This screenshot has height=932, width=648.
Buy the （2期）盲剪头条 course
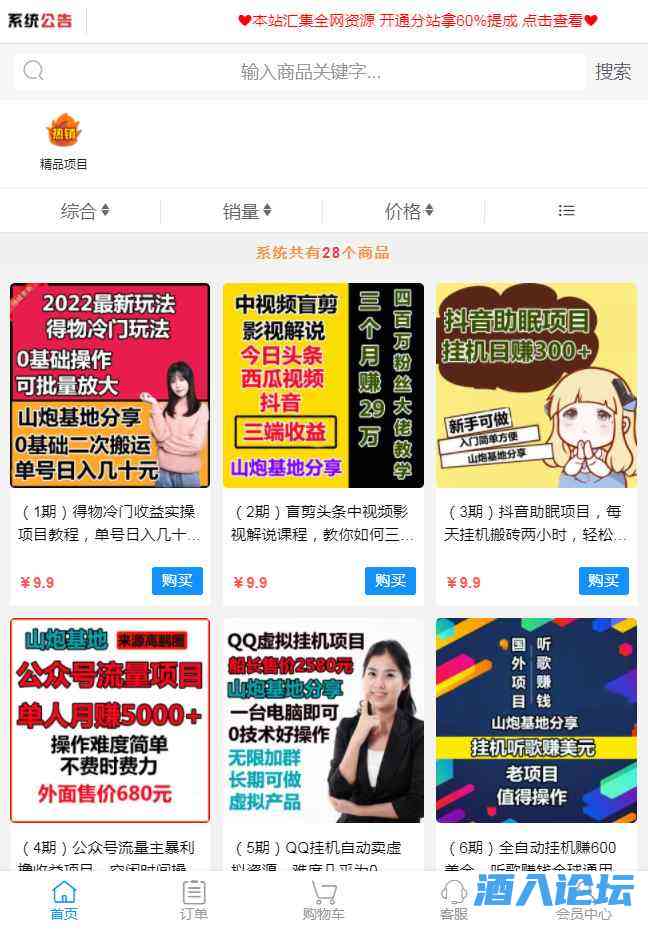pyautogui.click(x=390, y=581)
